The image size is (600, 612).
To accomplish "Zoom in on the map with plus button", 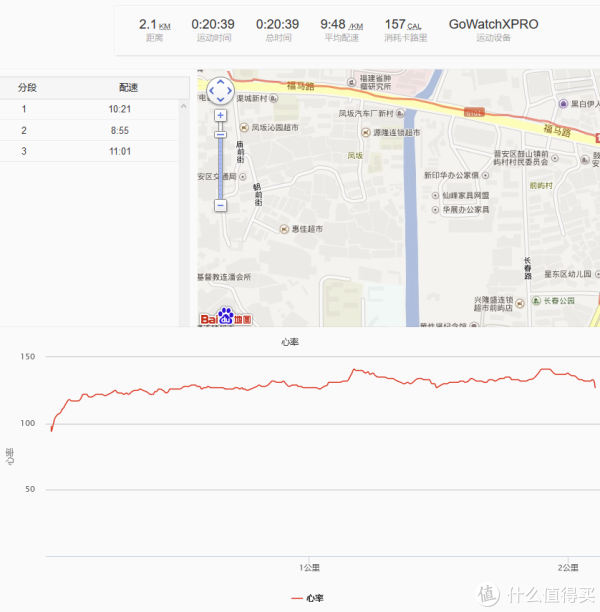I will tap(220, 115).
